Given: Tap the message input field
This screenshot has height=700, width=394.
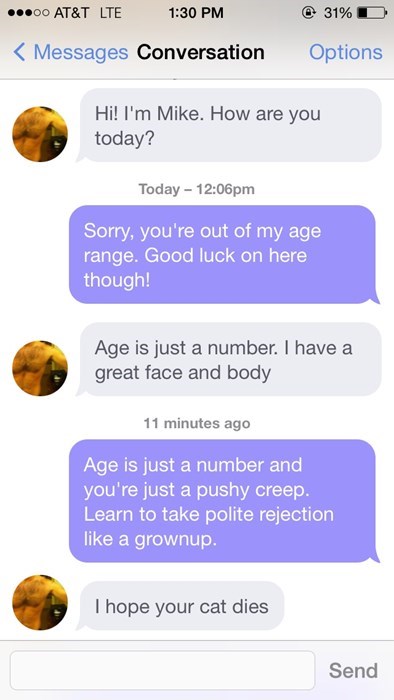Looking at the screenshot, I should (x=162, y=670).
